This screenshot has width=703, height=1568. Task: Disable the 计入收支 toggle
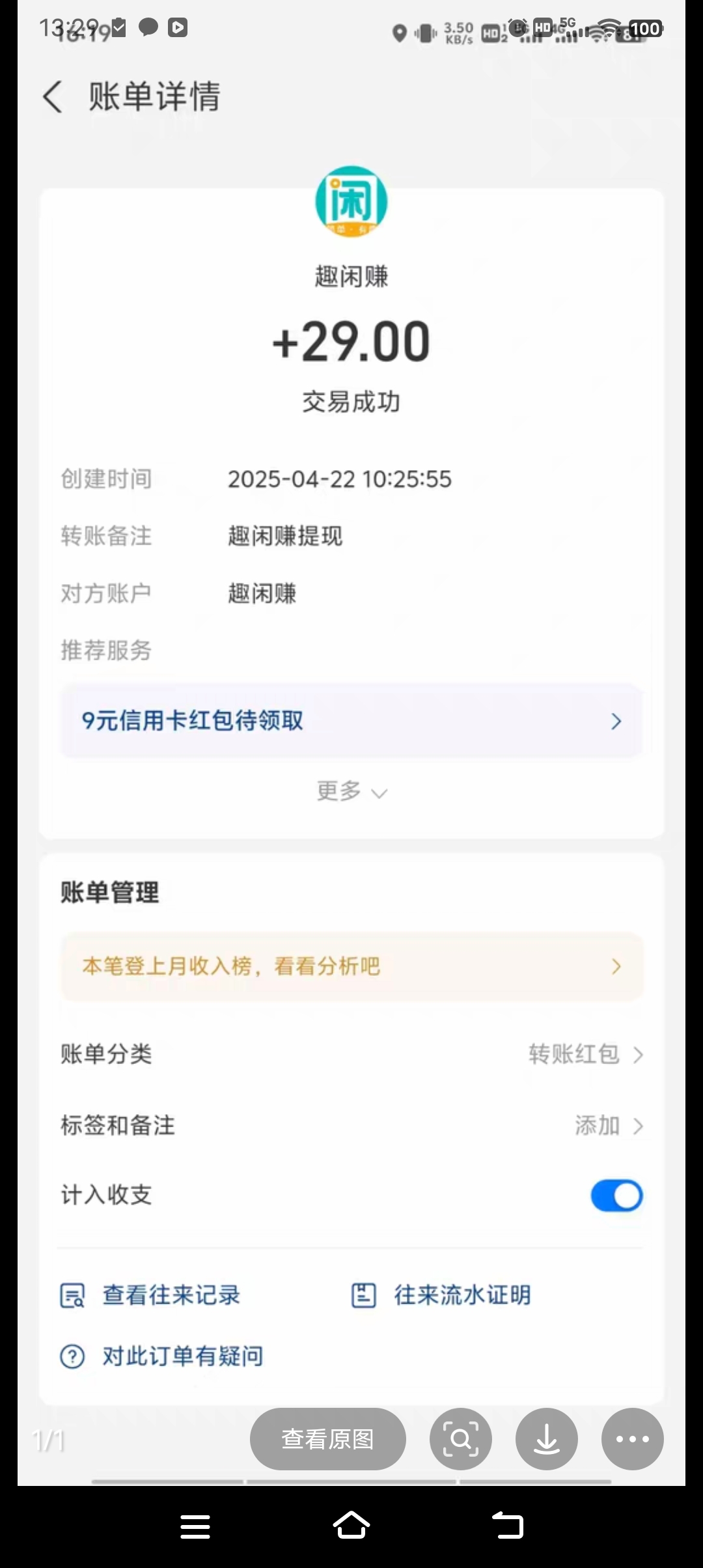(616, 1196)
